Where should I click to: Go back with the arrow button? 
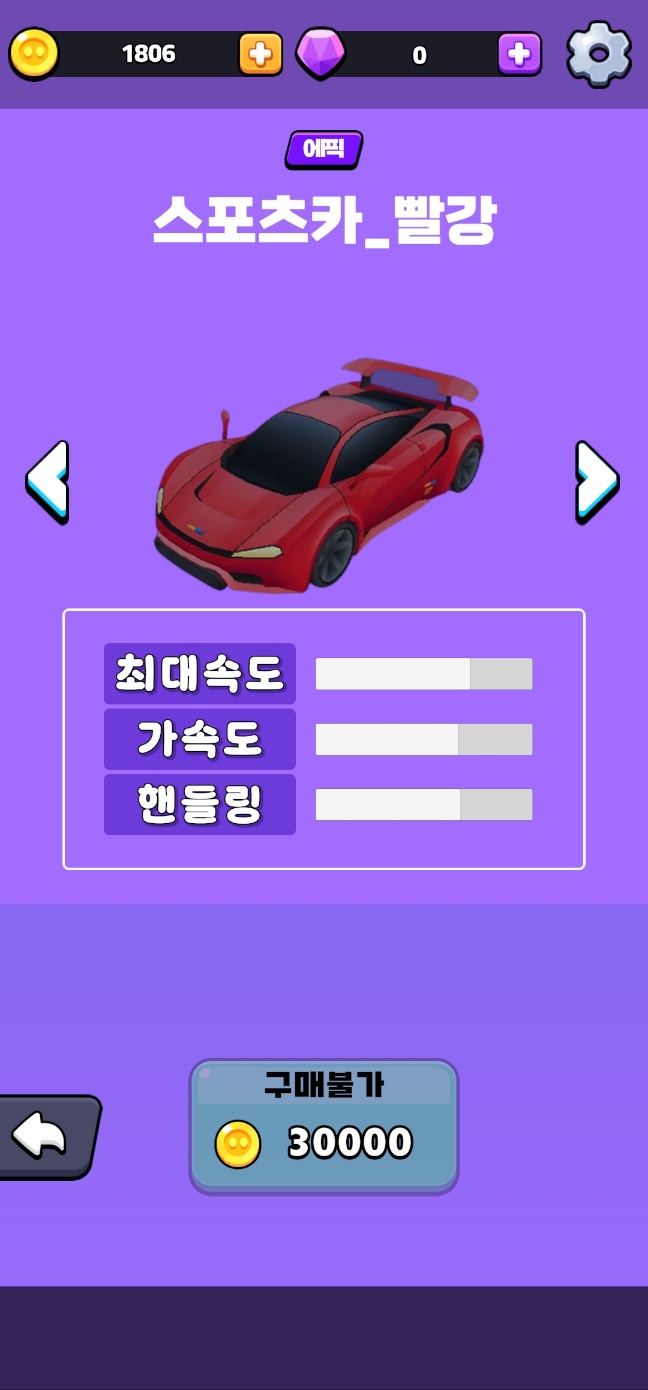click(45, 1137)
